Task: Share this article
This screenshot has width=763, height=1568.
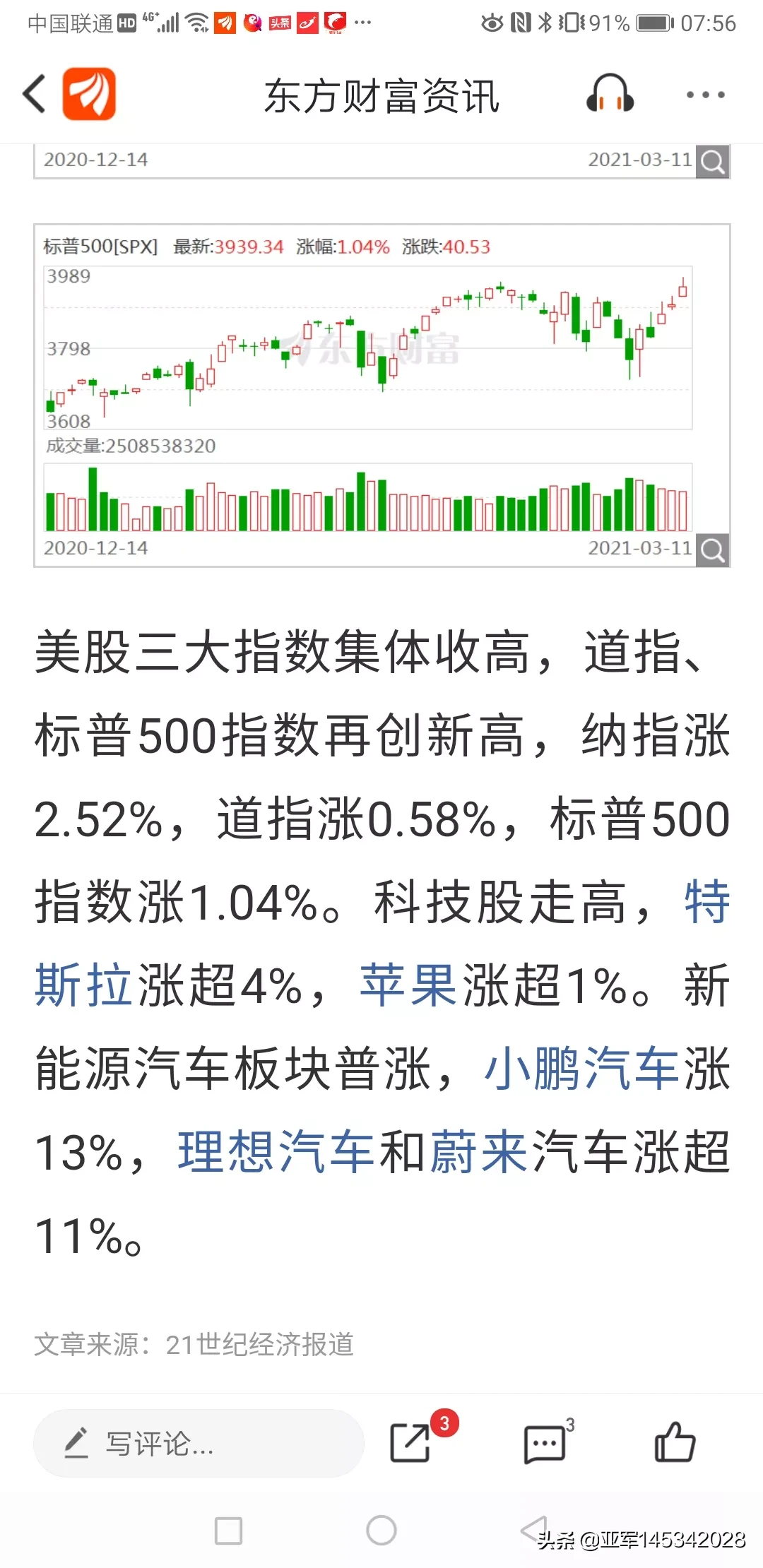Action: 411,1442
